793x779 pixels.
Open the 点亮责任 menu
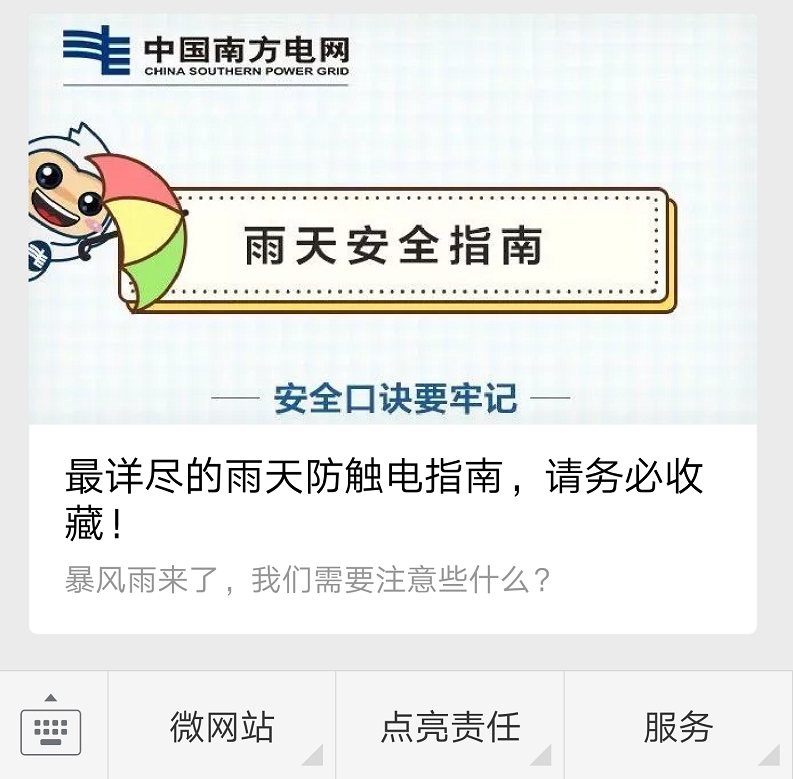click(x=450, y=727)
